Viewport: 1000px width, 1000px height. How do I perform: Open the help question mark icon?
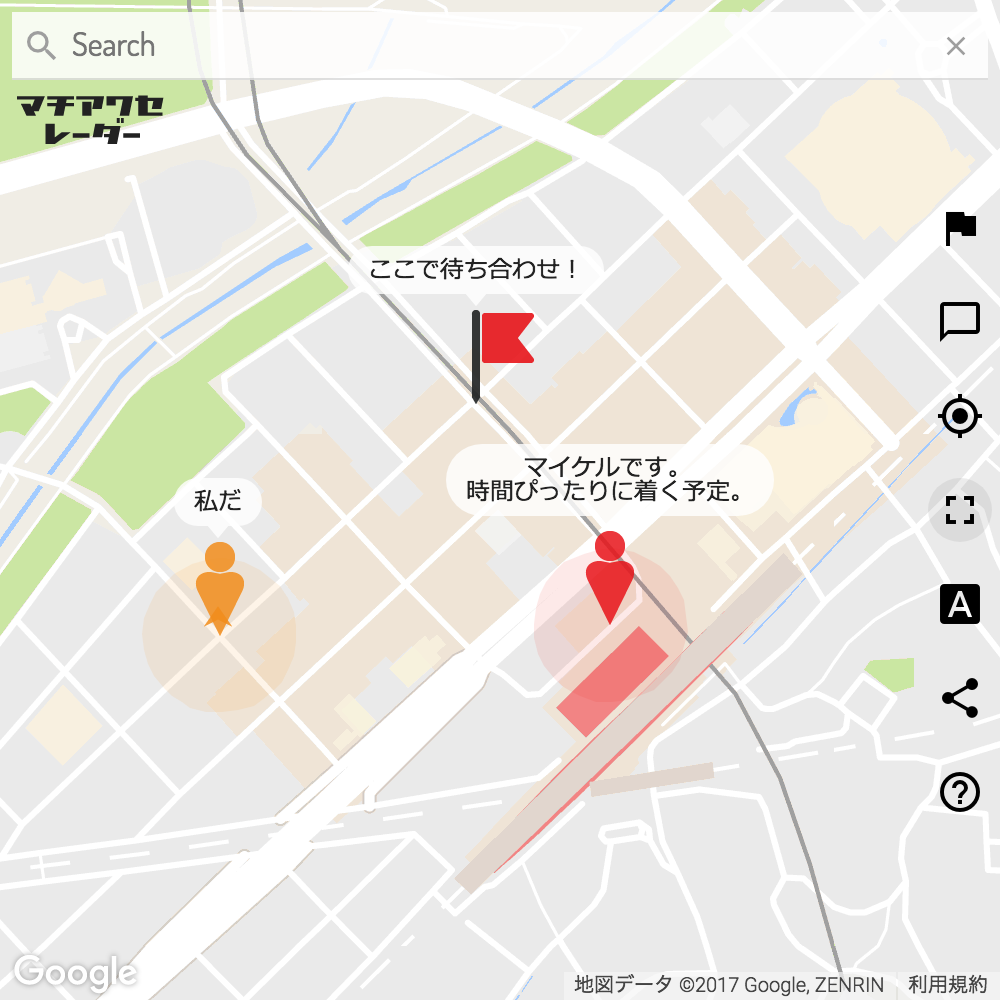[960, 792]
